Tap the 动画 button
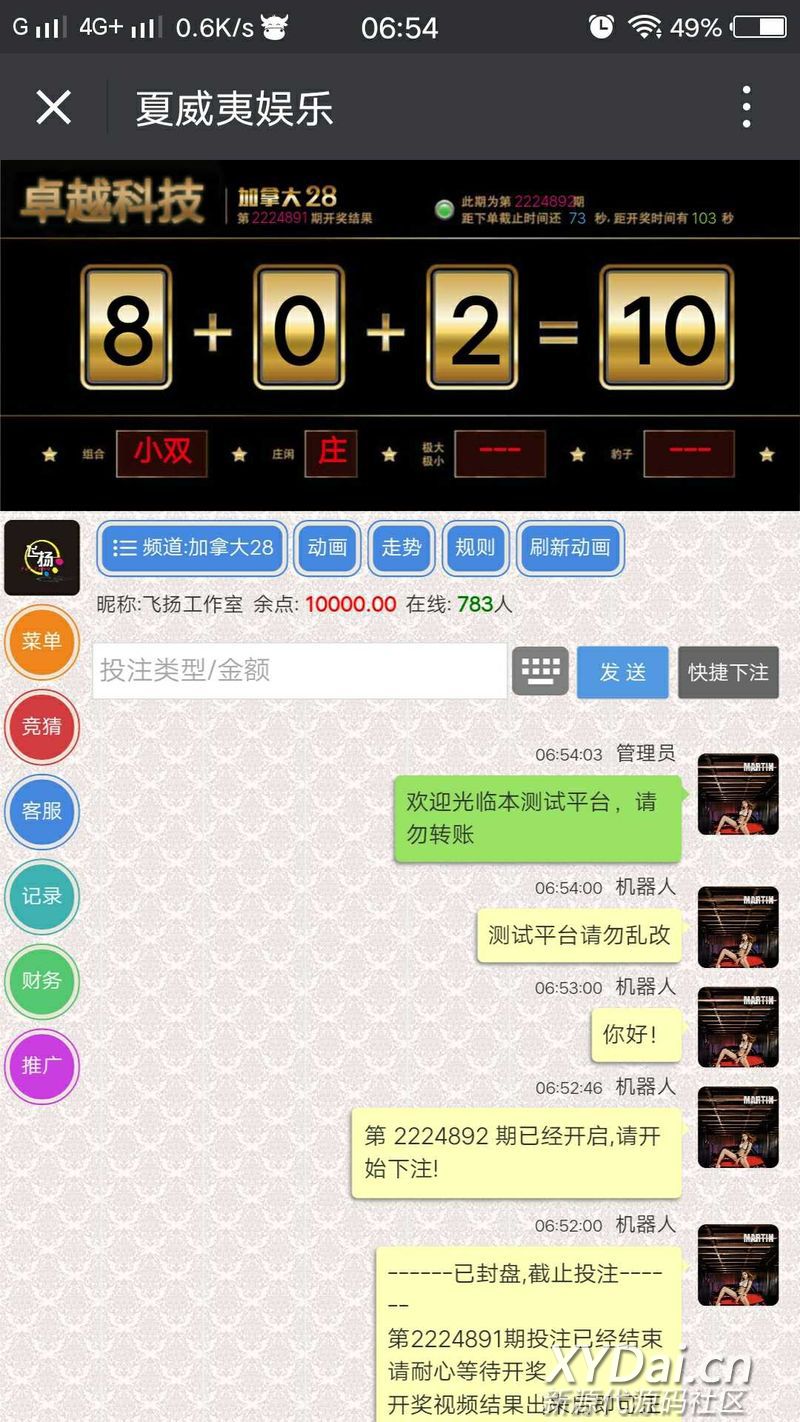 327,547
